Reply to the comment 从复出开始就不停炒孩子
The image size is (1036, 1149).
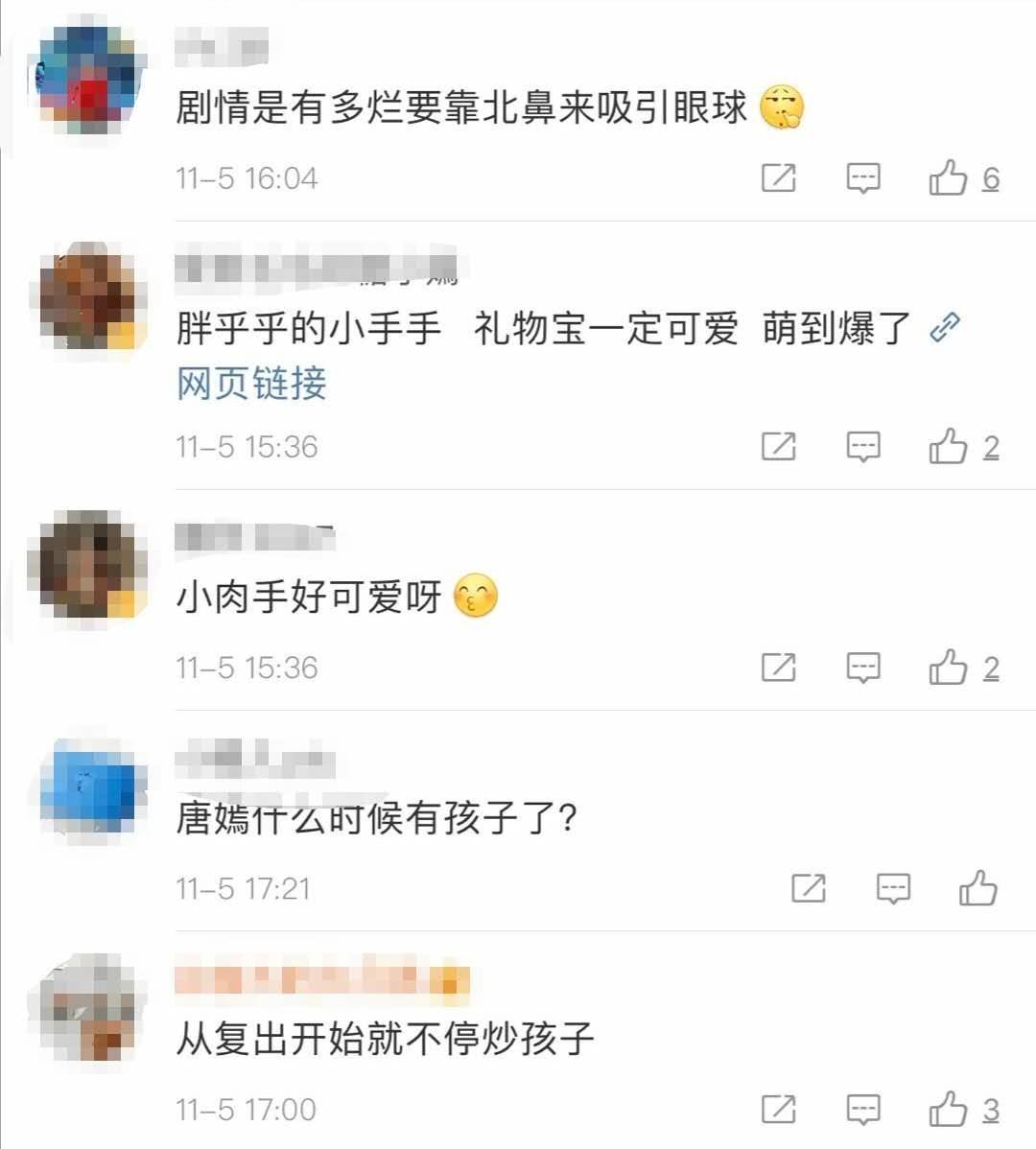click(x=863, y=1110)
